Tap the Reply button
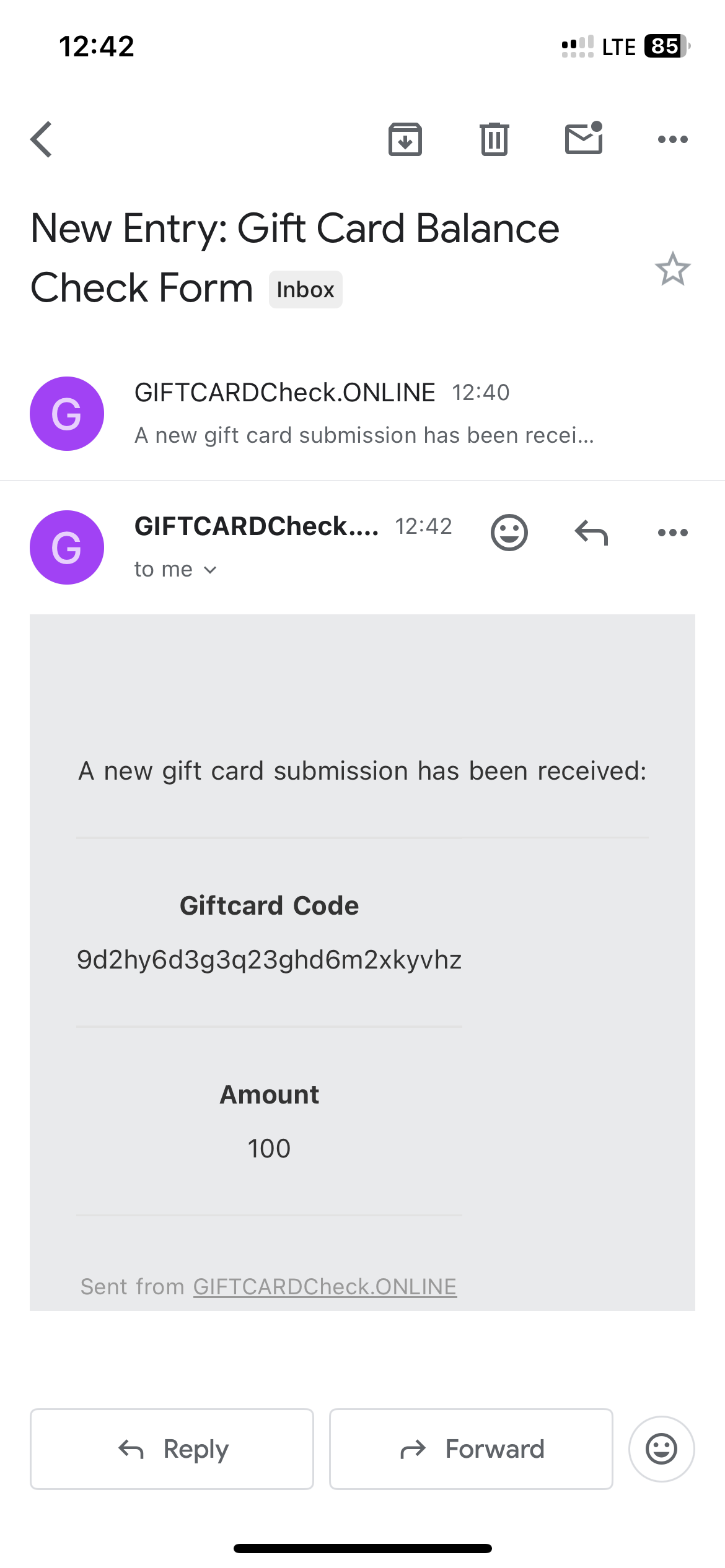The height and width of the screenshot is (1568, 725). click(172, 1449)
